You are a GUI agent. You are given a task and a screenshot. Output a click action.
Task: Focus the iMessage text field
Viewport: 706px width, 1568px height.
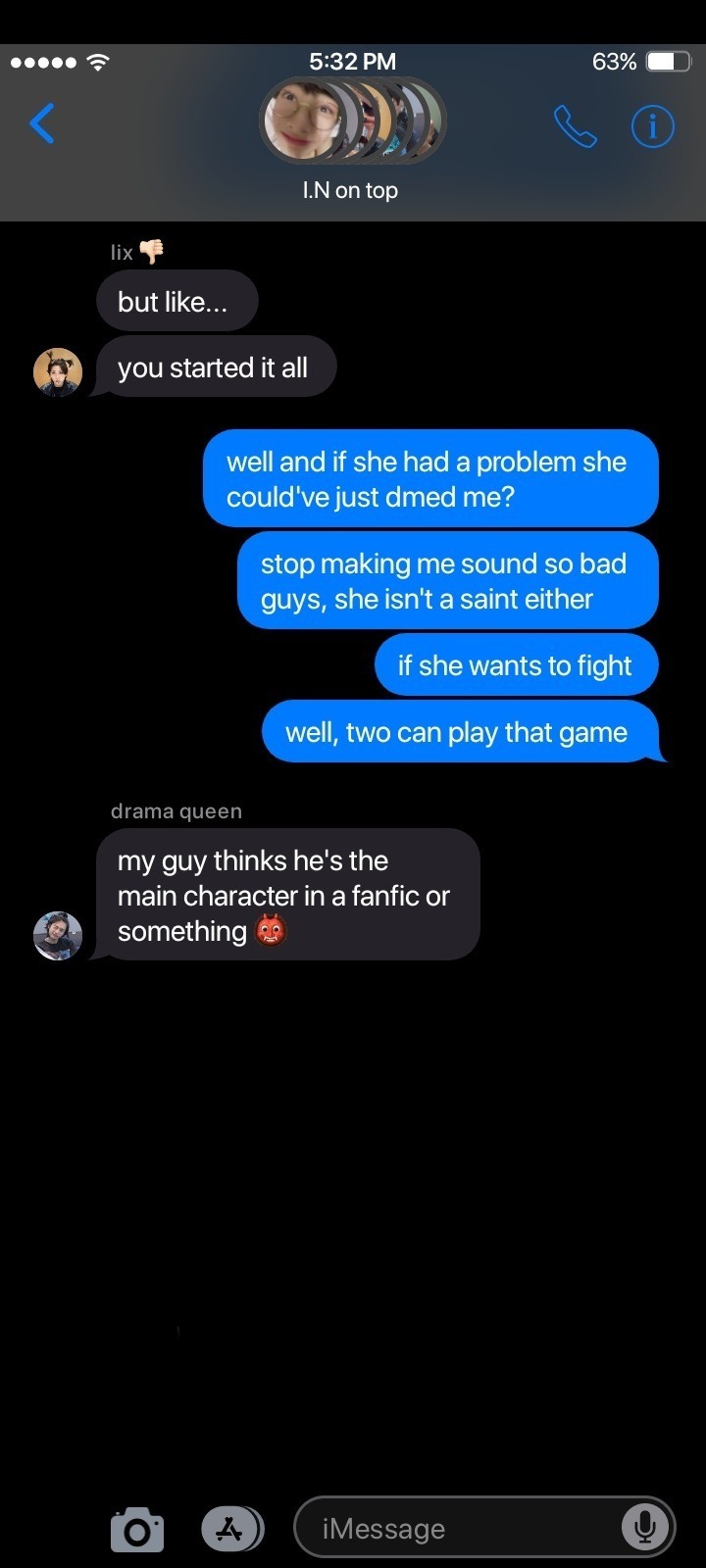coord(461,1528)
